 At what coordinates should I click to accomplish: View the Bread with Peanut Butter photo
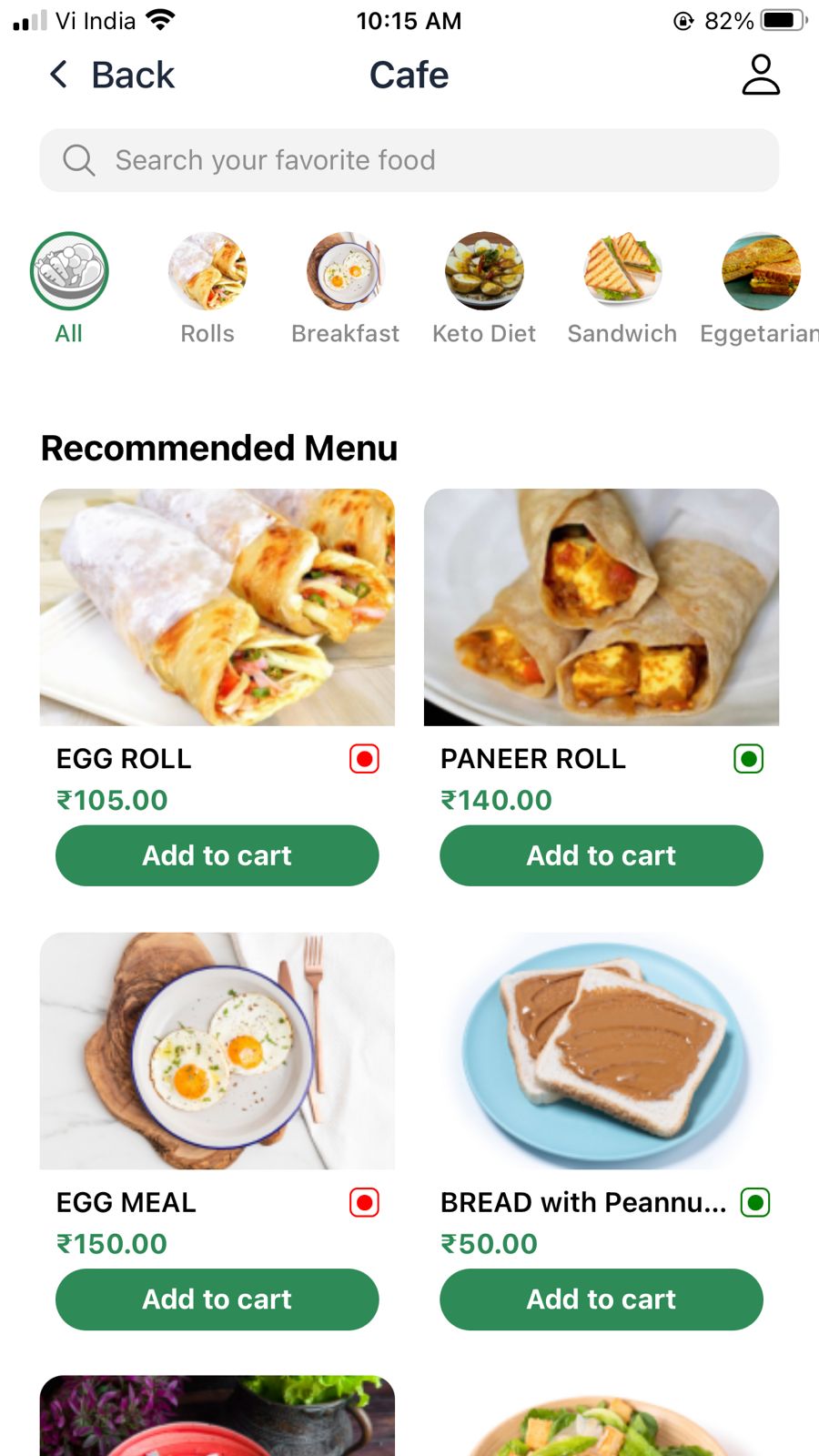tap(602, 1051)
